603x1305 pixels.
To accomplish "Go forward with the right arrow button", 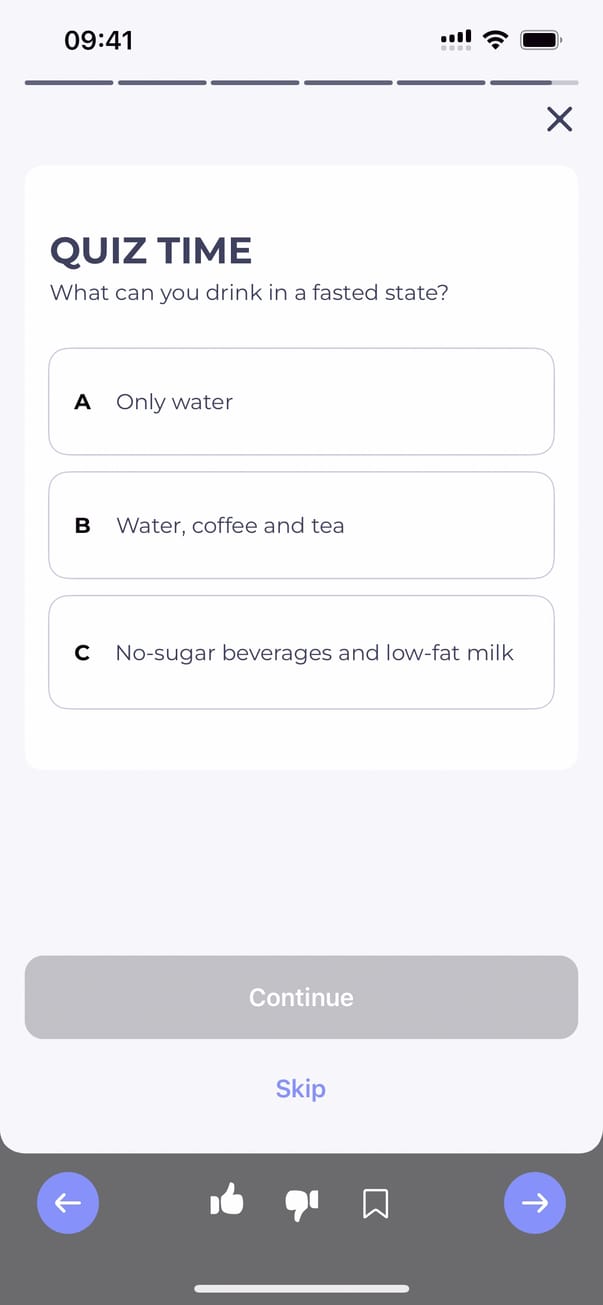I will (535, 1203).
